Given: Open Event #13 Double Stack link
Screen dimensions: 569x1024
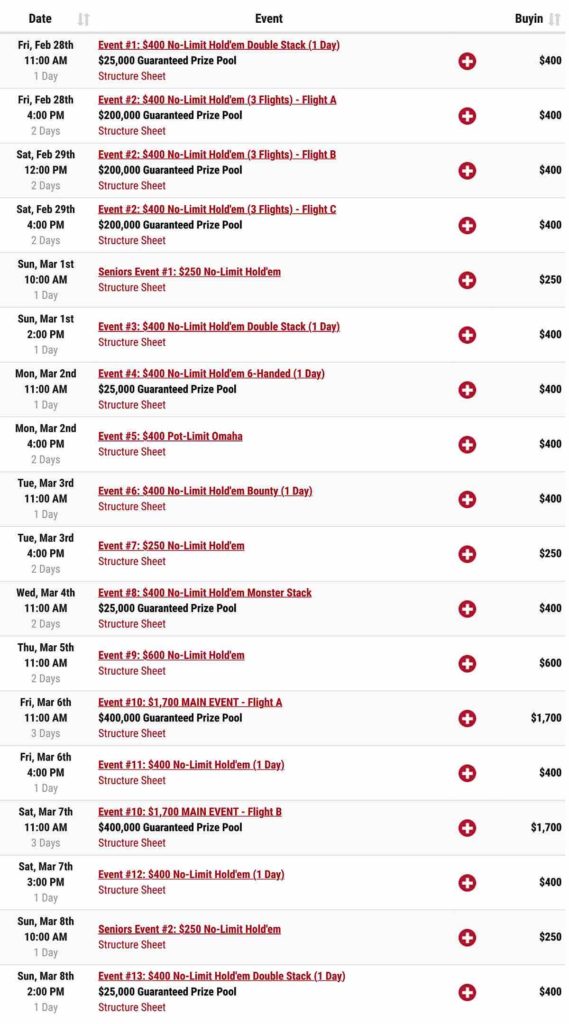Looking at the screenshot, I should pyautogui.click(x=222, y=976).
